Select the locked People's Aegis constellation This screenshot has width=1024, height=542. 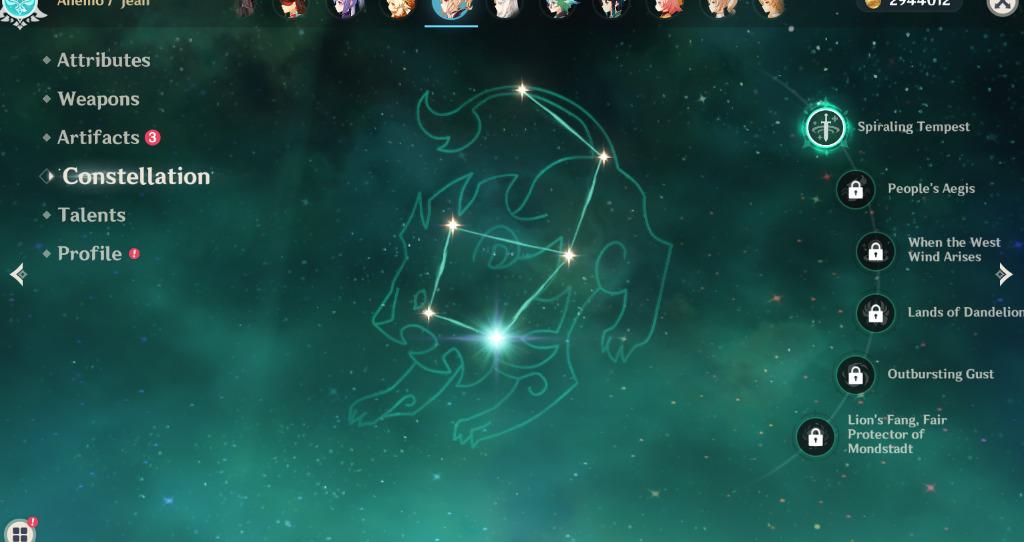[855, 189]
